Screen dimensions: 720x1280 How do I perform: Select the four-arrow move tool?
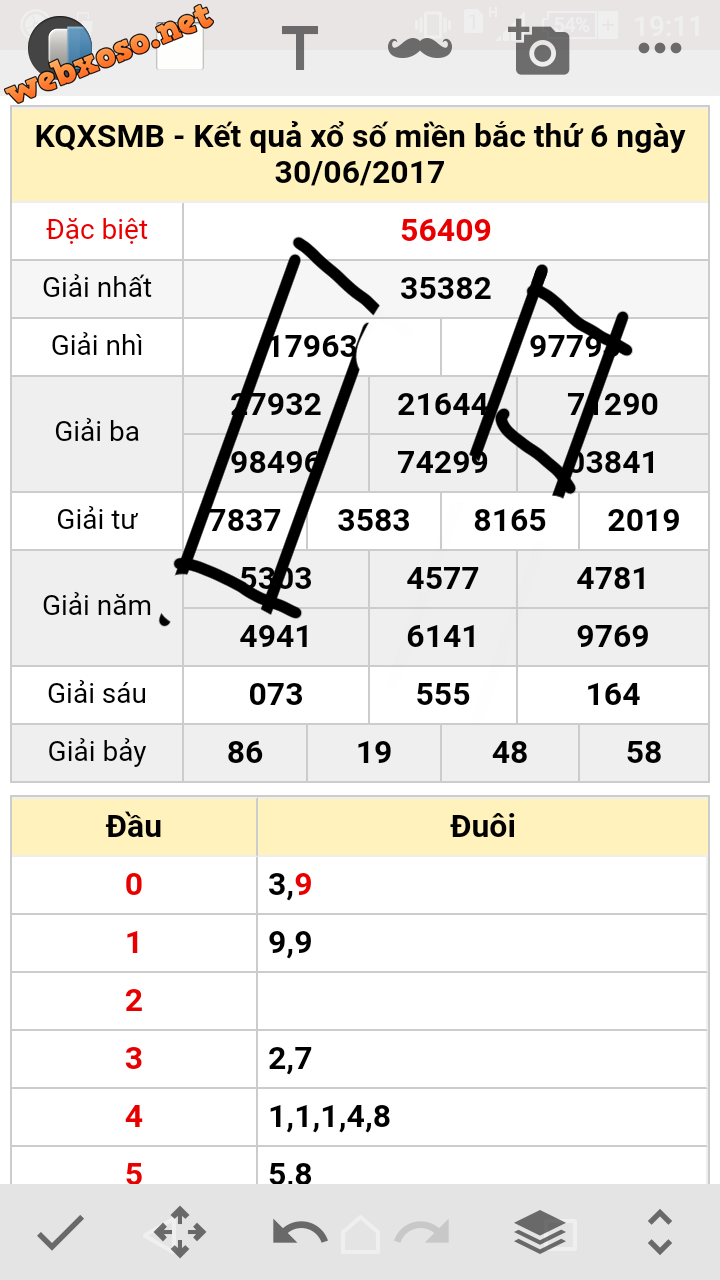(180, 1232)
